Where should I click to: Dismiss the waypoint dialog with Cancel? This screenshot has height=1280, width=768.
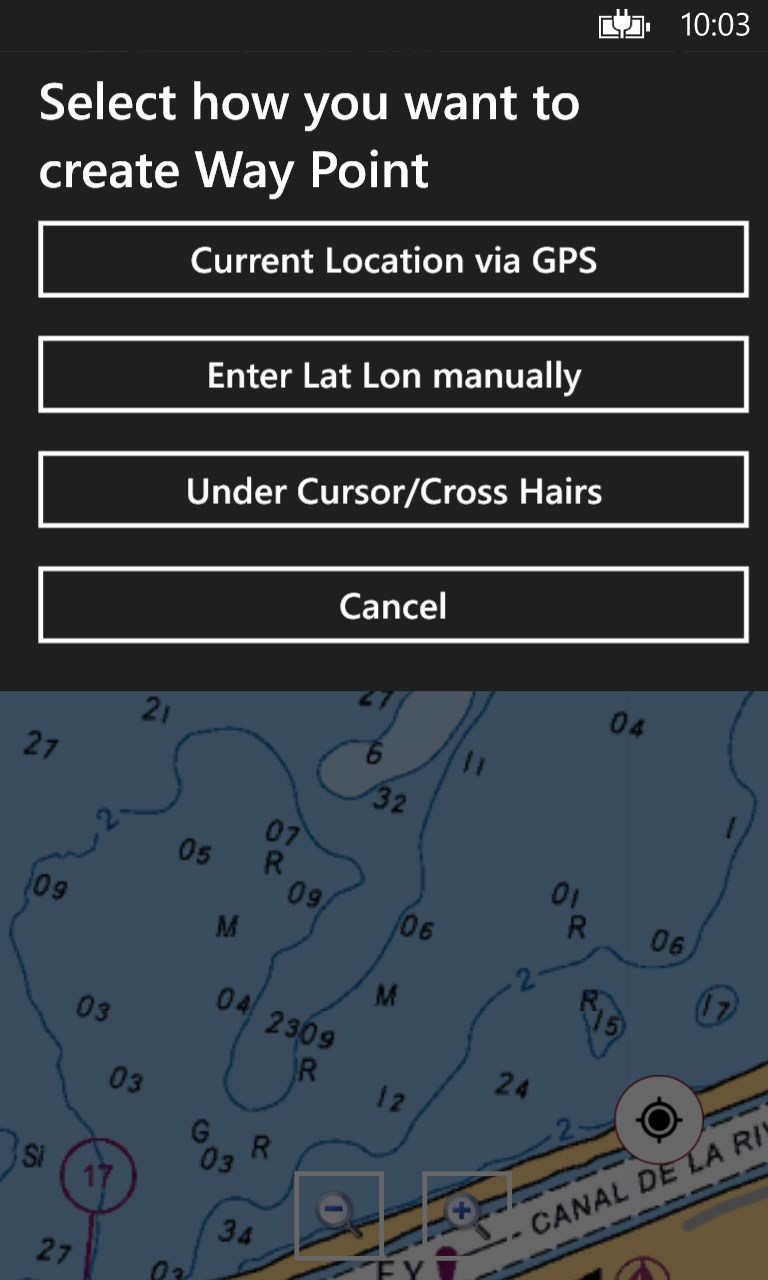point(392,605)
